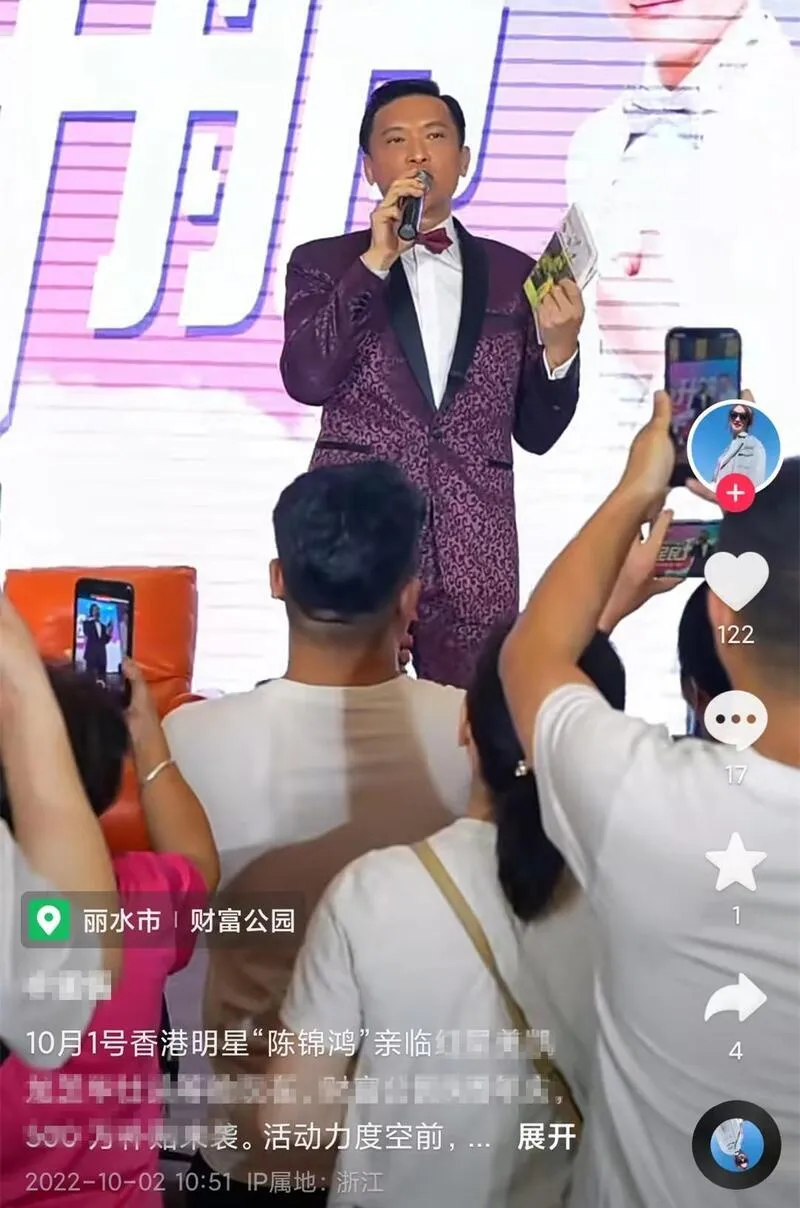Add this video to favorites with the star
Viewport: 800px width, 1208px height.
[x=736, y=862]
